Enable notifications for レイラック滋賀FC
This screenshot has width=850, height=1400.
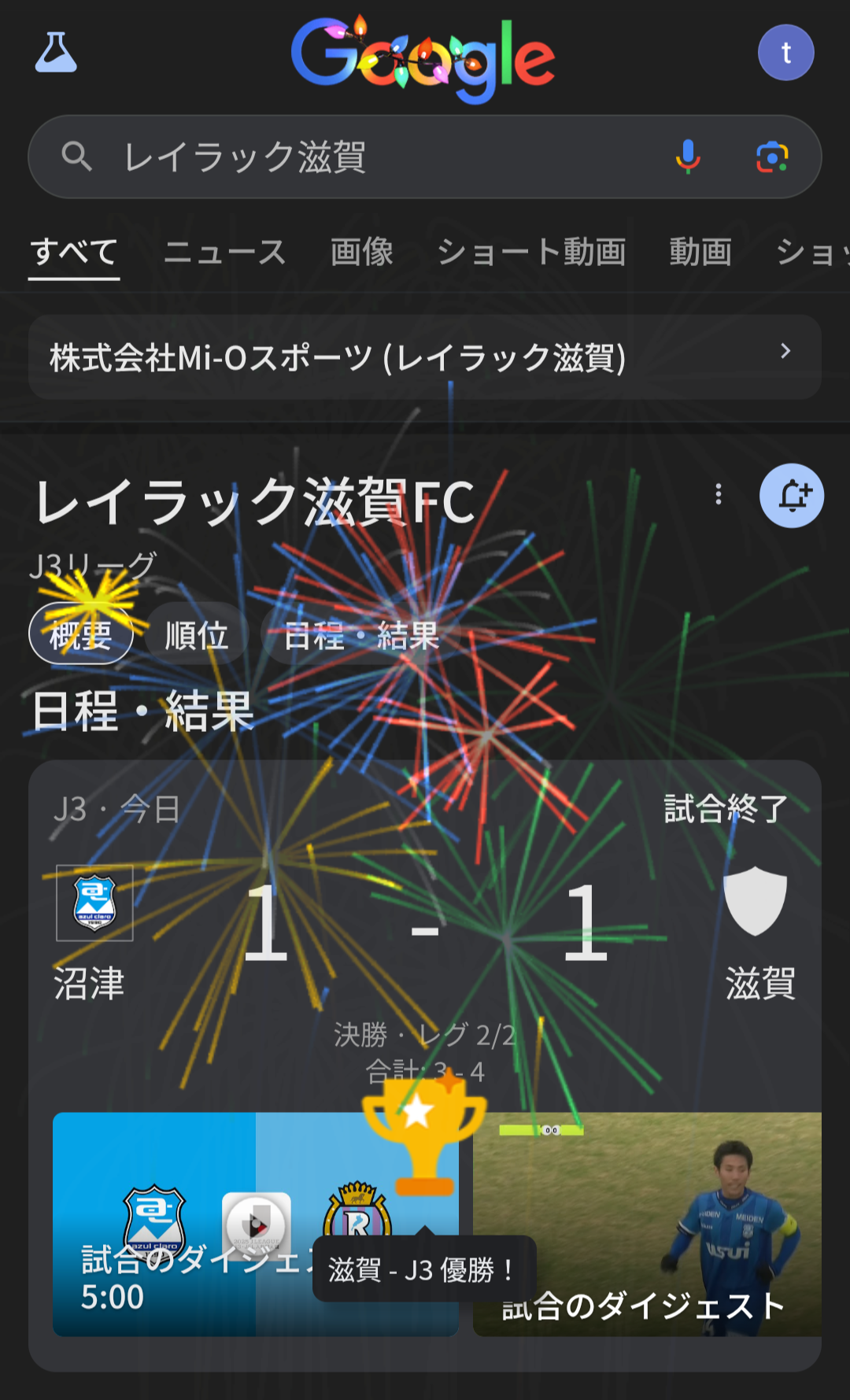tap(791, 496)
